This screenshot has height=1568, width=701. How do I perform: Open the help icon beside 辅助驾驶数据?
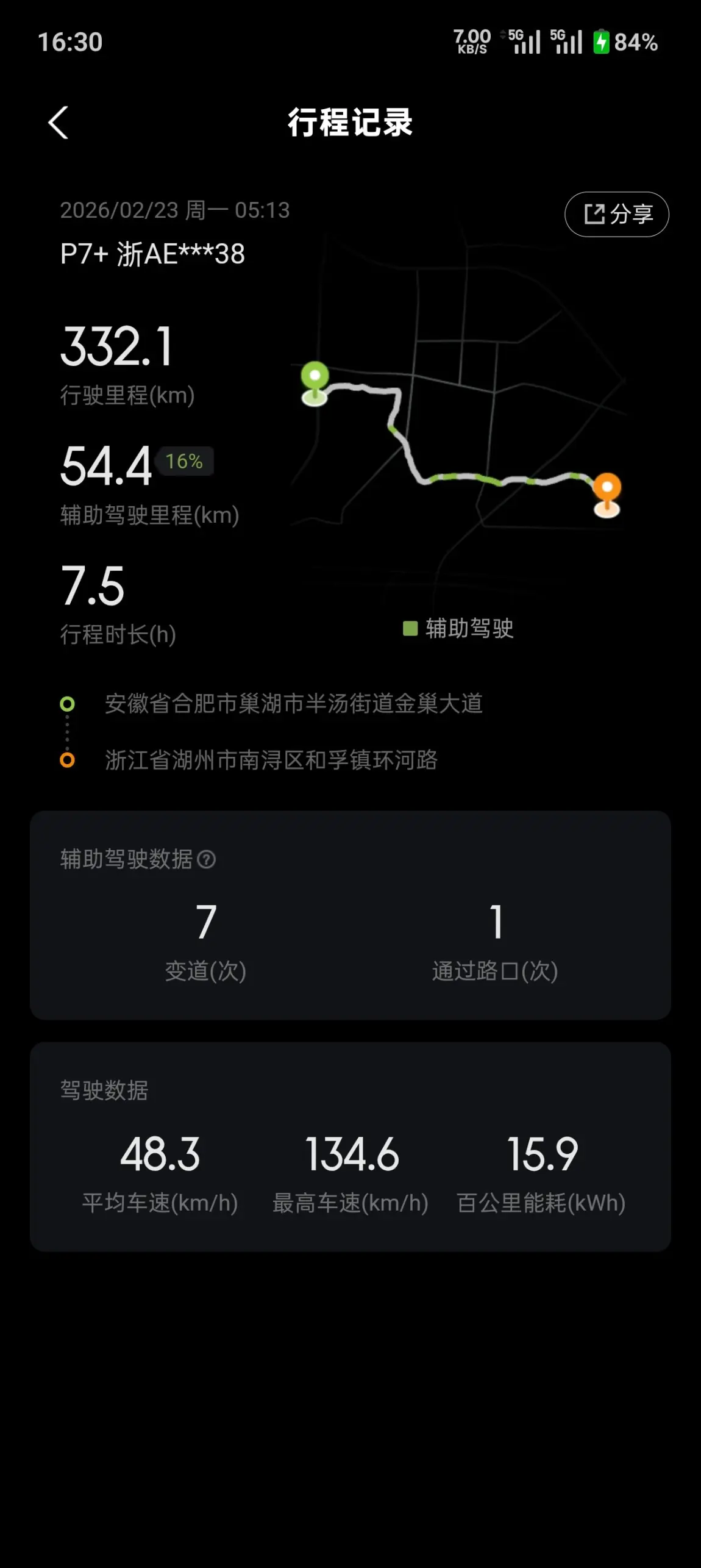point(207,859)
